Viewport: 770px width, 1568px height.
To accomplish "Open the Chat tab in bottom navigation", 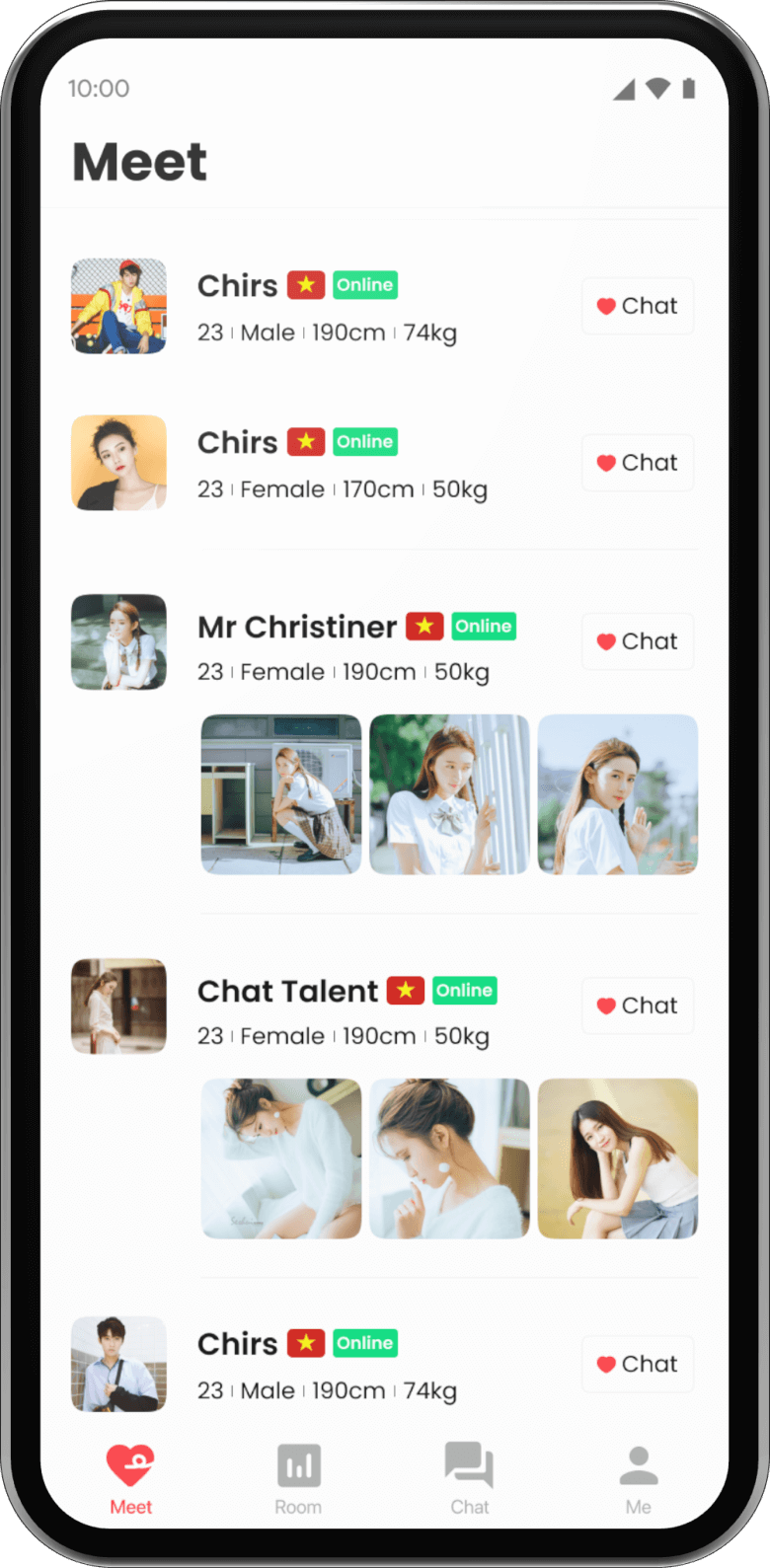I will click(469, 1478).
